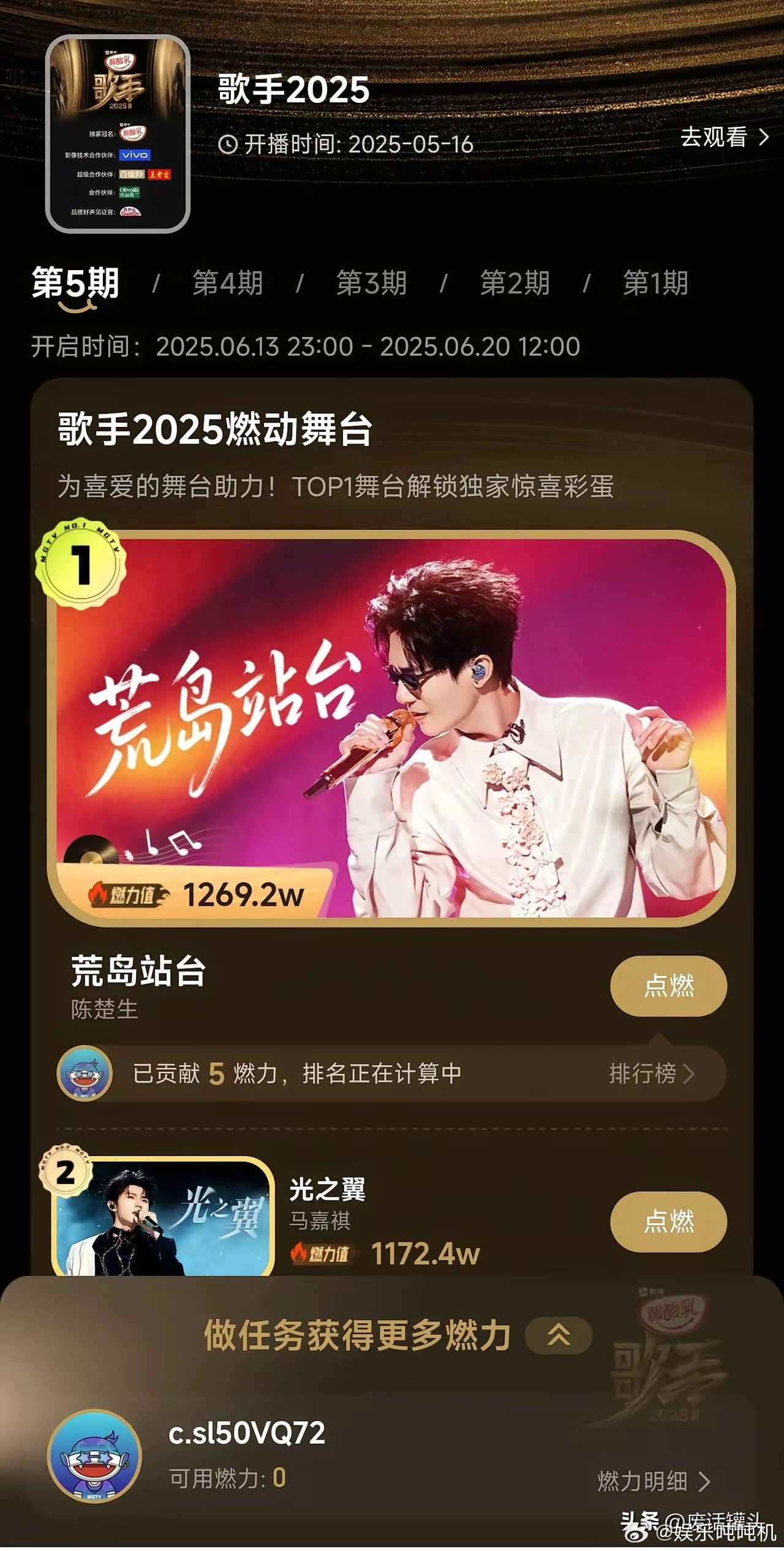The height and width of the screenshot is (1551, 784).
Task: Open the 光之翼 stage thumbnail
Action: pos(163,1217)
